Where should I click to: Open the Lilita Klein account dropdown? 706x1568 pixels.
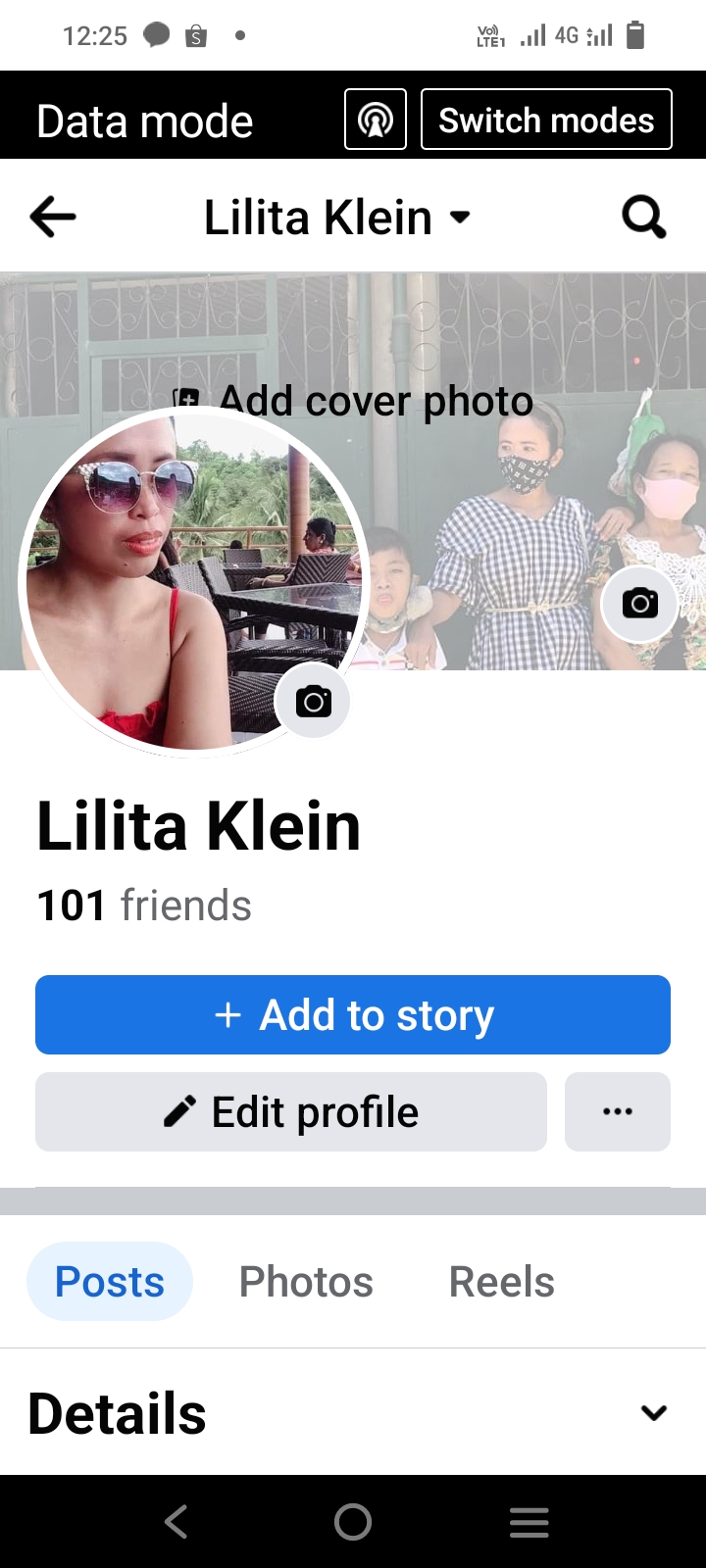click(336, 217)
